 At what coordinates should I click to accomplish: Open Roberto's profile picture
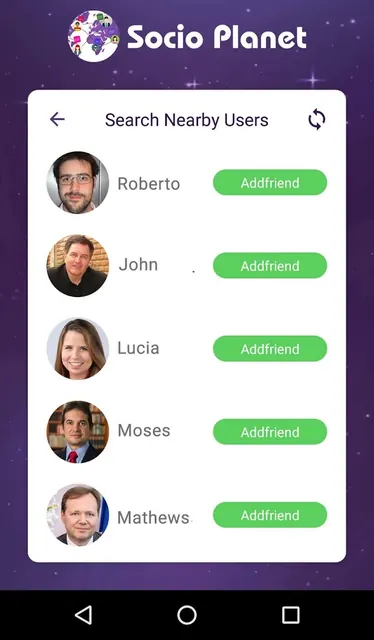tap(78, 183)
